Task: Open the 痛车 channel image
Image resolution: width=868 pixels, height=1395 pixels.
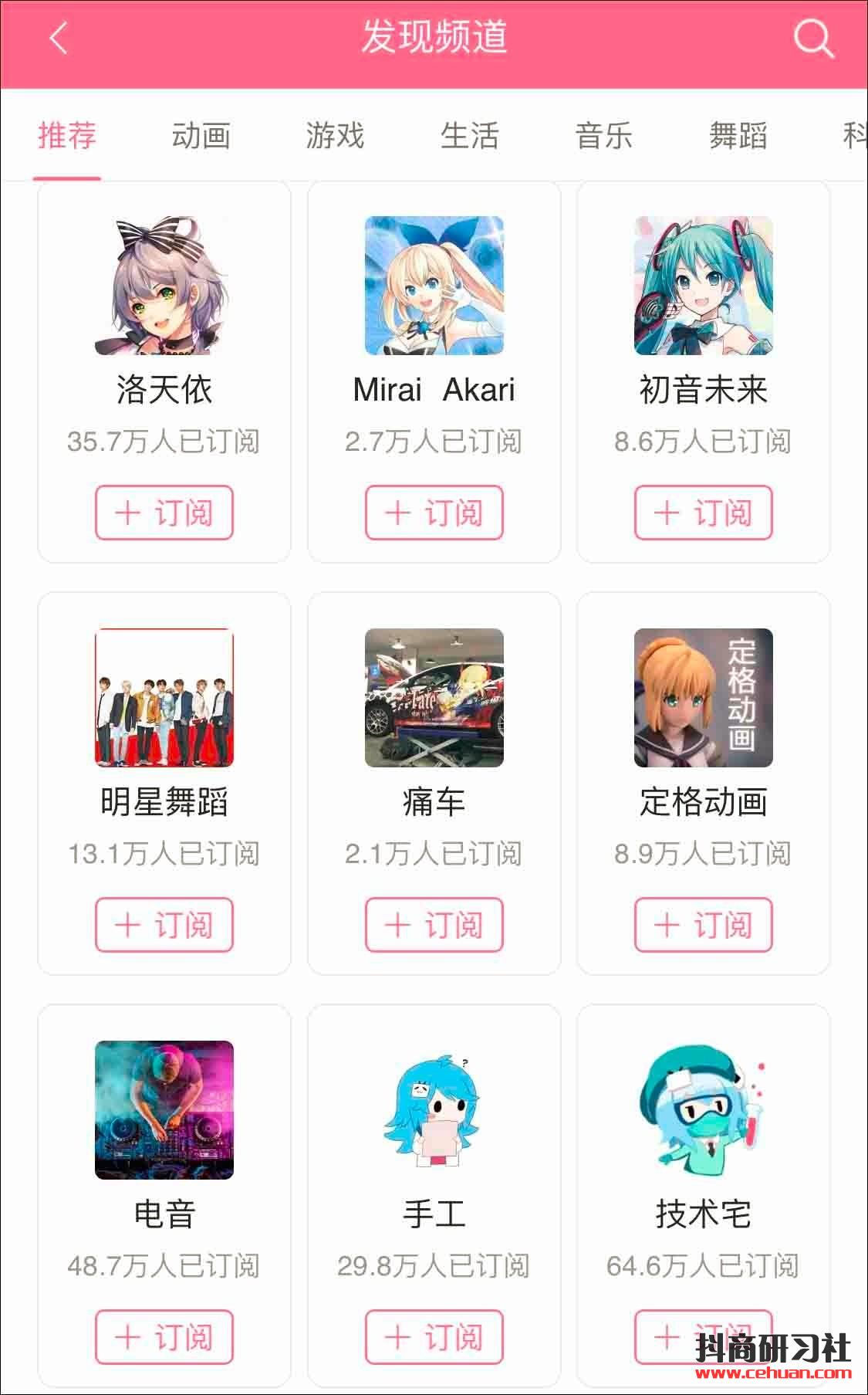Action: pyautogui.click(x=434, y=698)
